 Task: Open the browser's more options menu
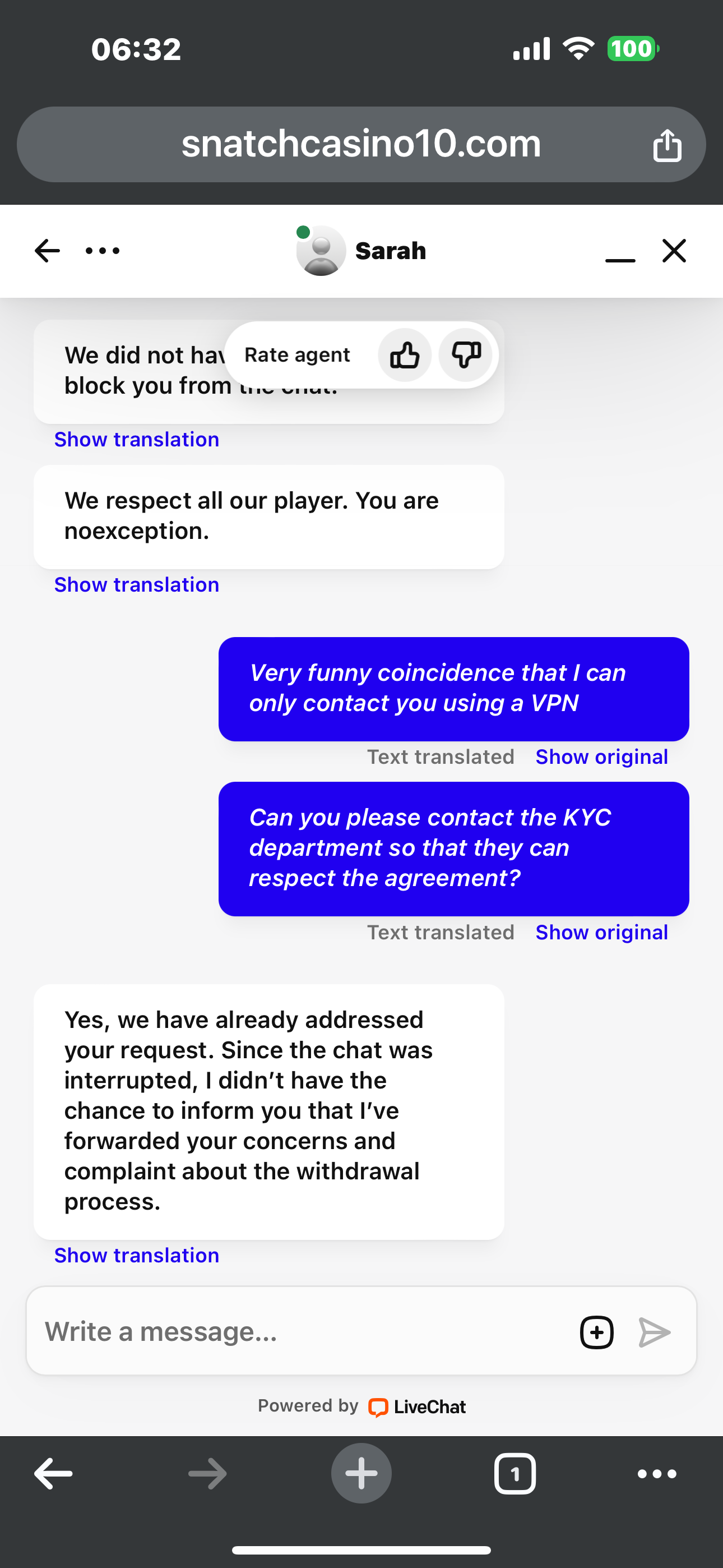click(x=657, y=1474)
